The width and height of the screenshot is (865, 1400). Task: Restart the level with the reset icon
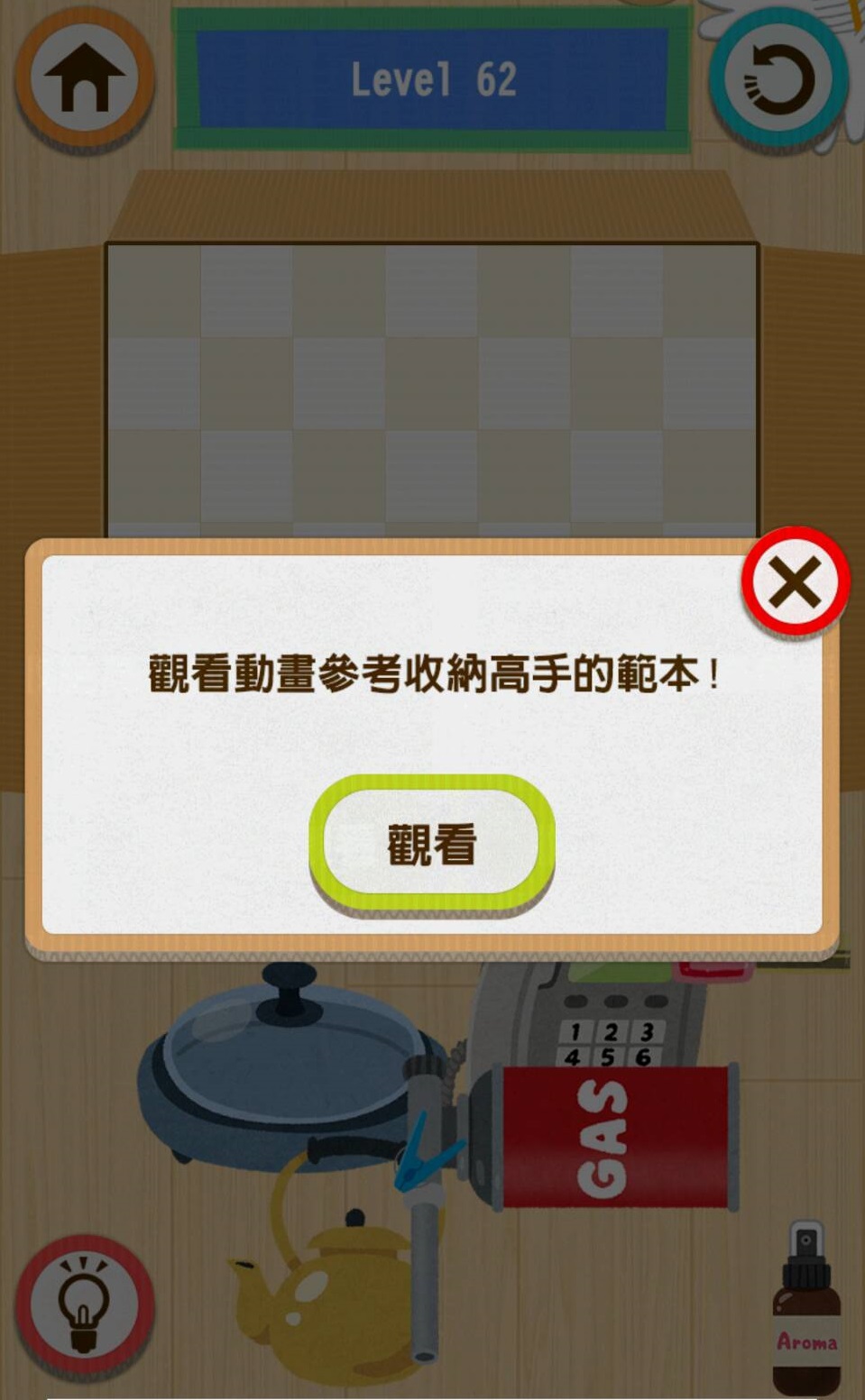[778, 81]
